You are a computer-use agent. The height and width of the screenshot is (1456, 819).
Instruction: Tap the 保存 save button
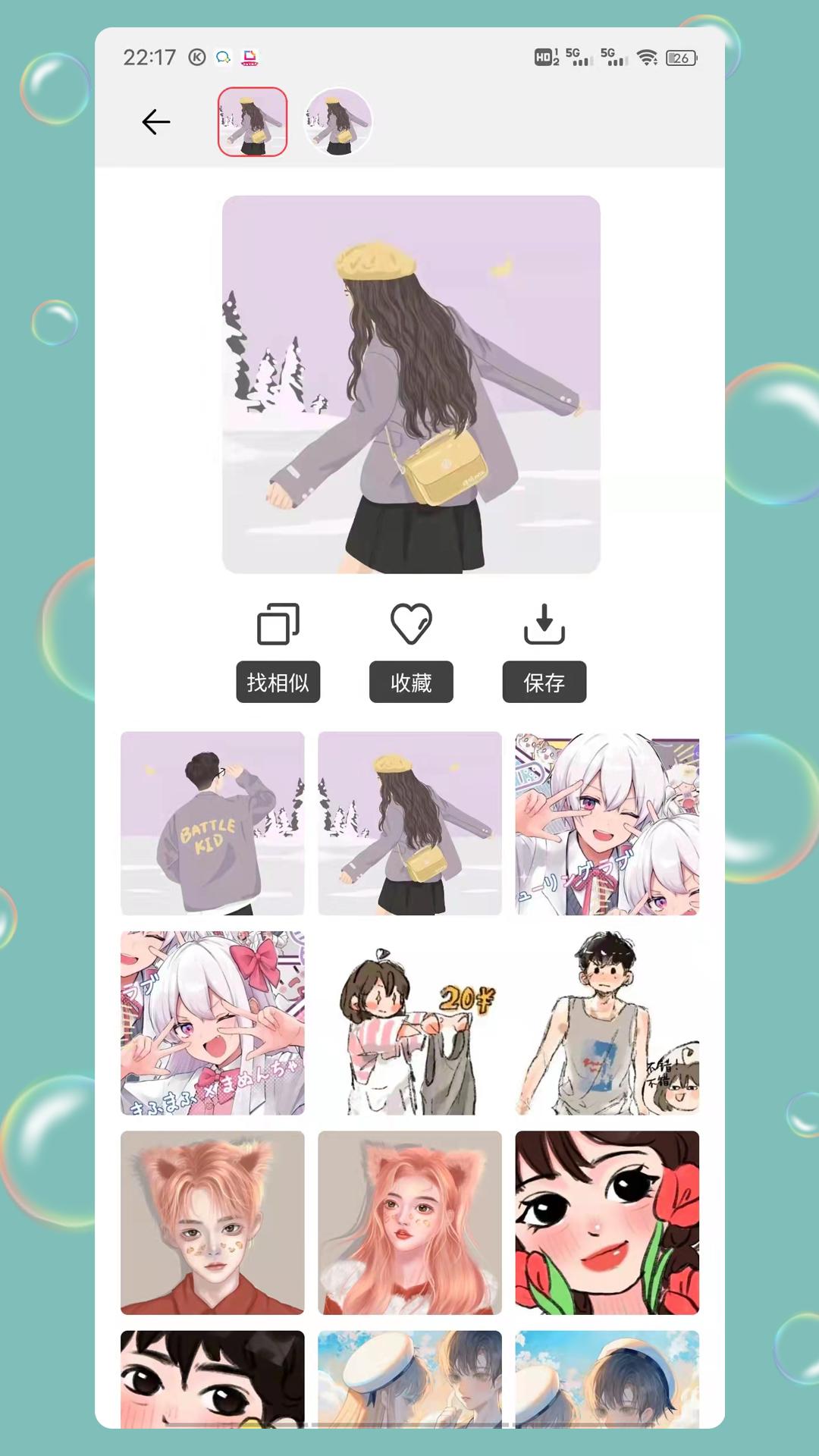tap(544, 681)
